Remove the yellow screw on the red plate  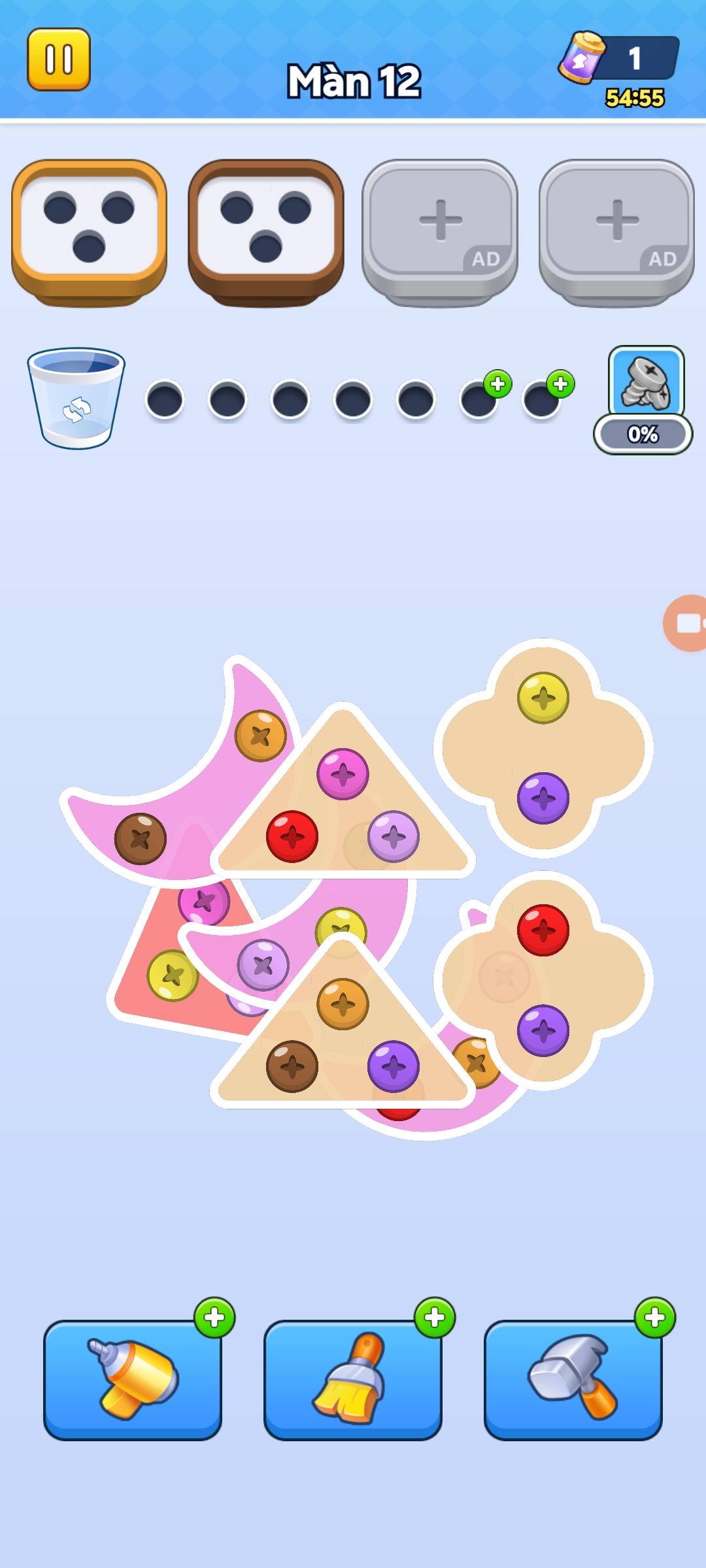click(x=173, y=975)
